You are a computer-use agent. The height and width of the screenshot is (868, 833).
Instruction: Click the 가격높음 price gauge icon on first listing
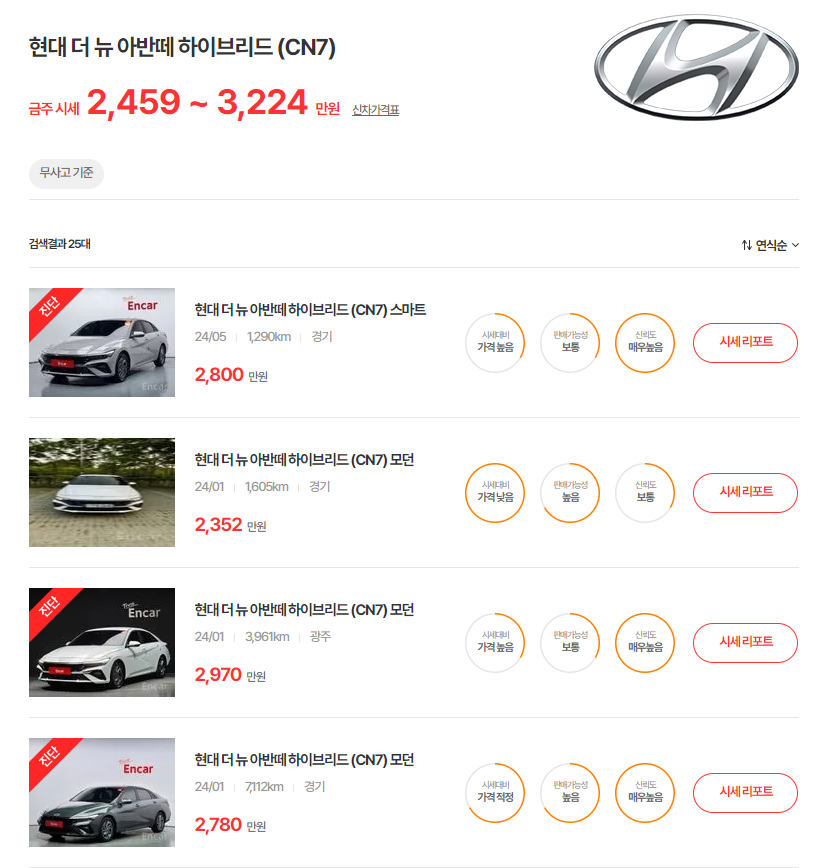pos(494,343)
